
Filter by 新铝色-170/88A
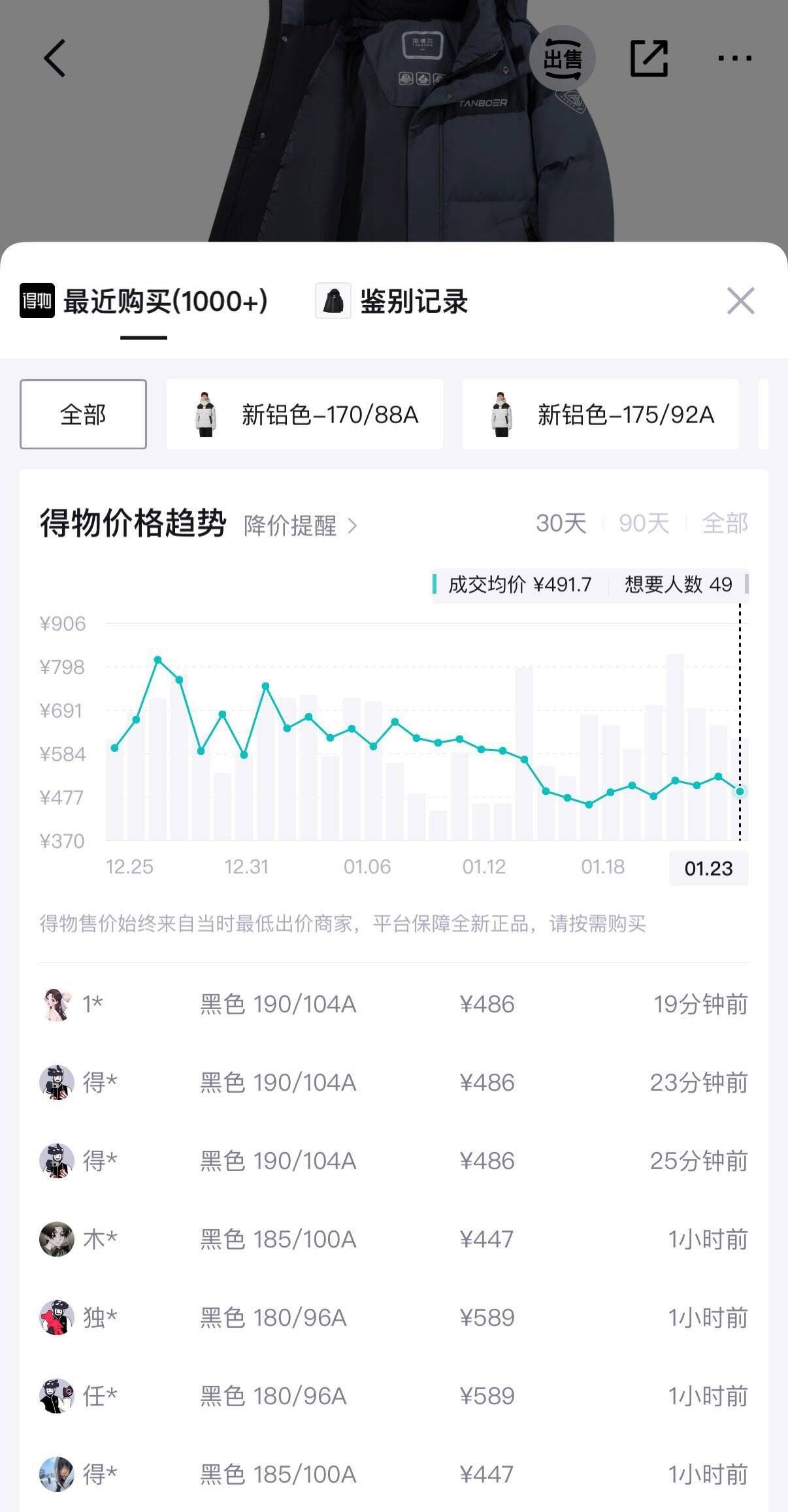304,414
